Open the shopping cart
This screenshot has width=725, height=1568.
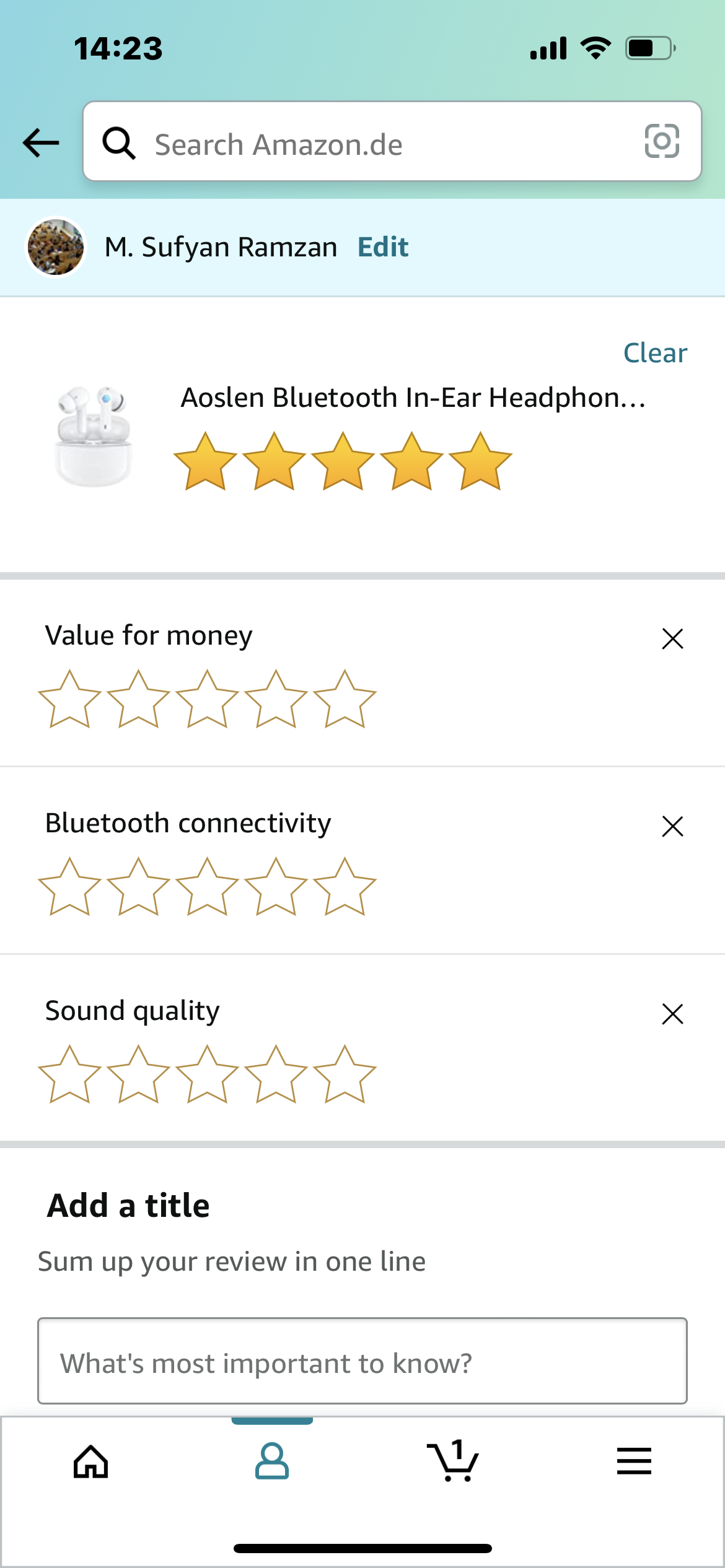tap(453, 1461)
